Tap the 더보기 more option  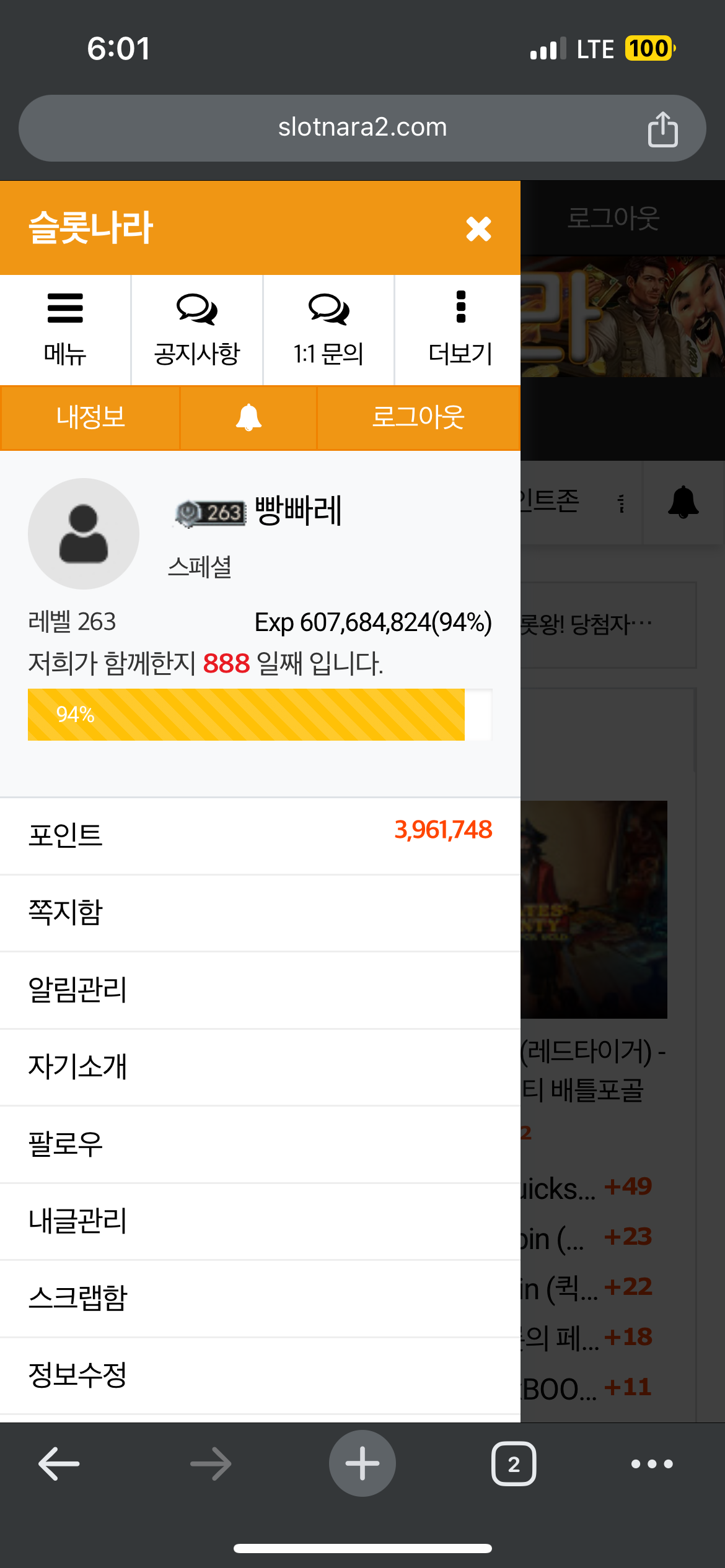(x=460, y=329)
